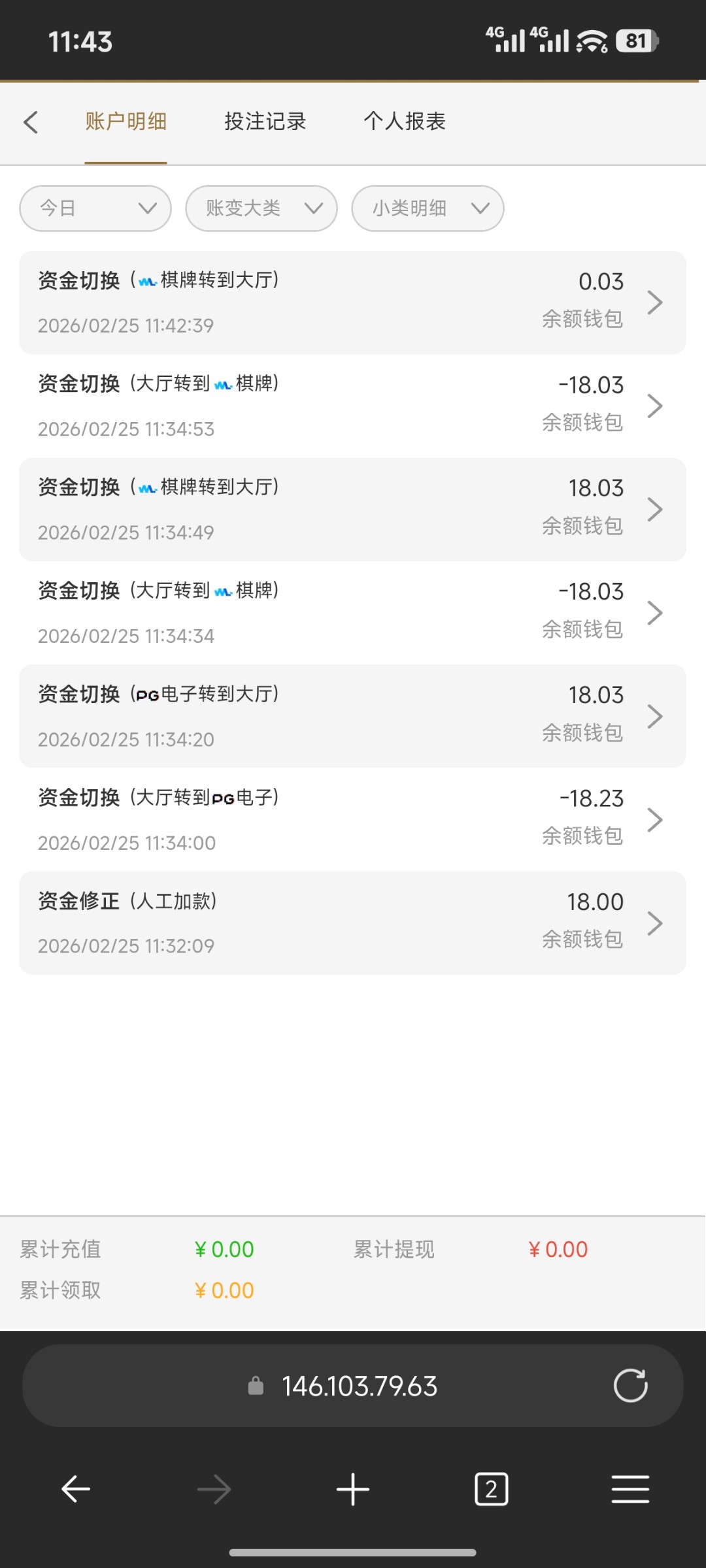Open the 资金修正 人工加款 18.00 record
Viewport: 706px width, 1568px height.
tap(352, 923)
